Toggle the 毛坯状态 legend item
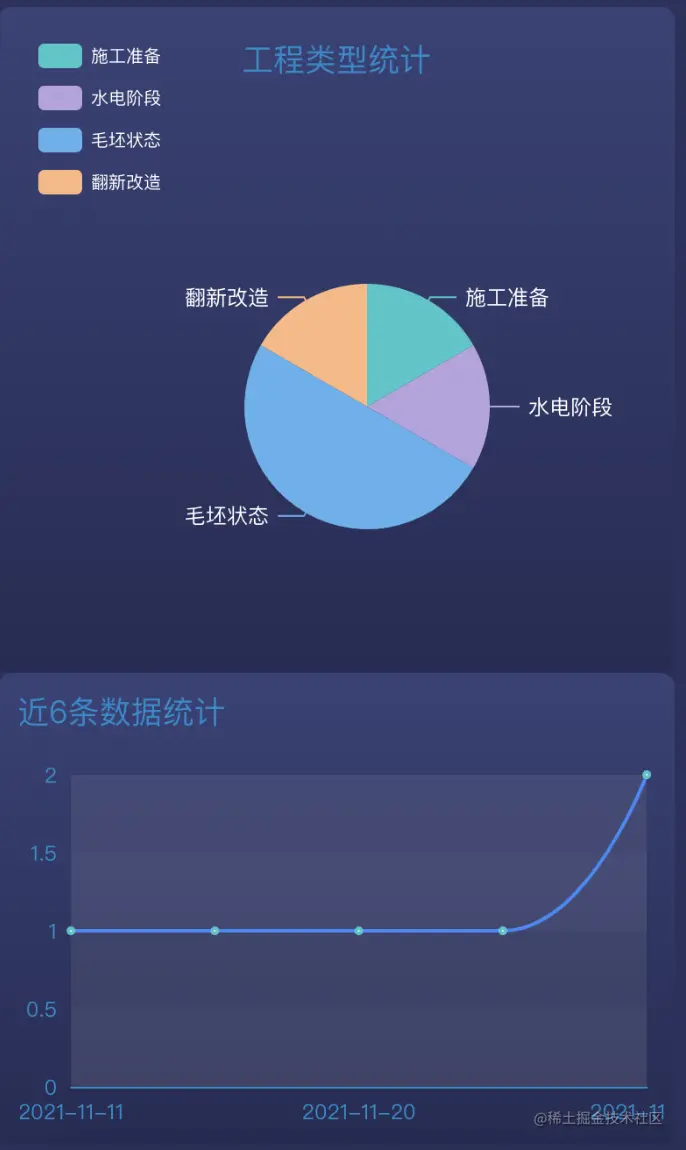Image resolution: width=686 pixels, height=1150 pixels. coord(99,140)
